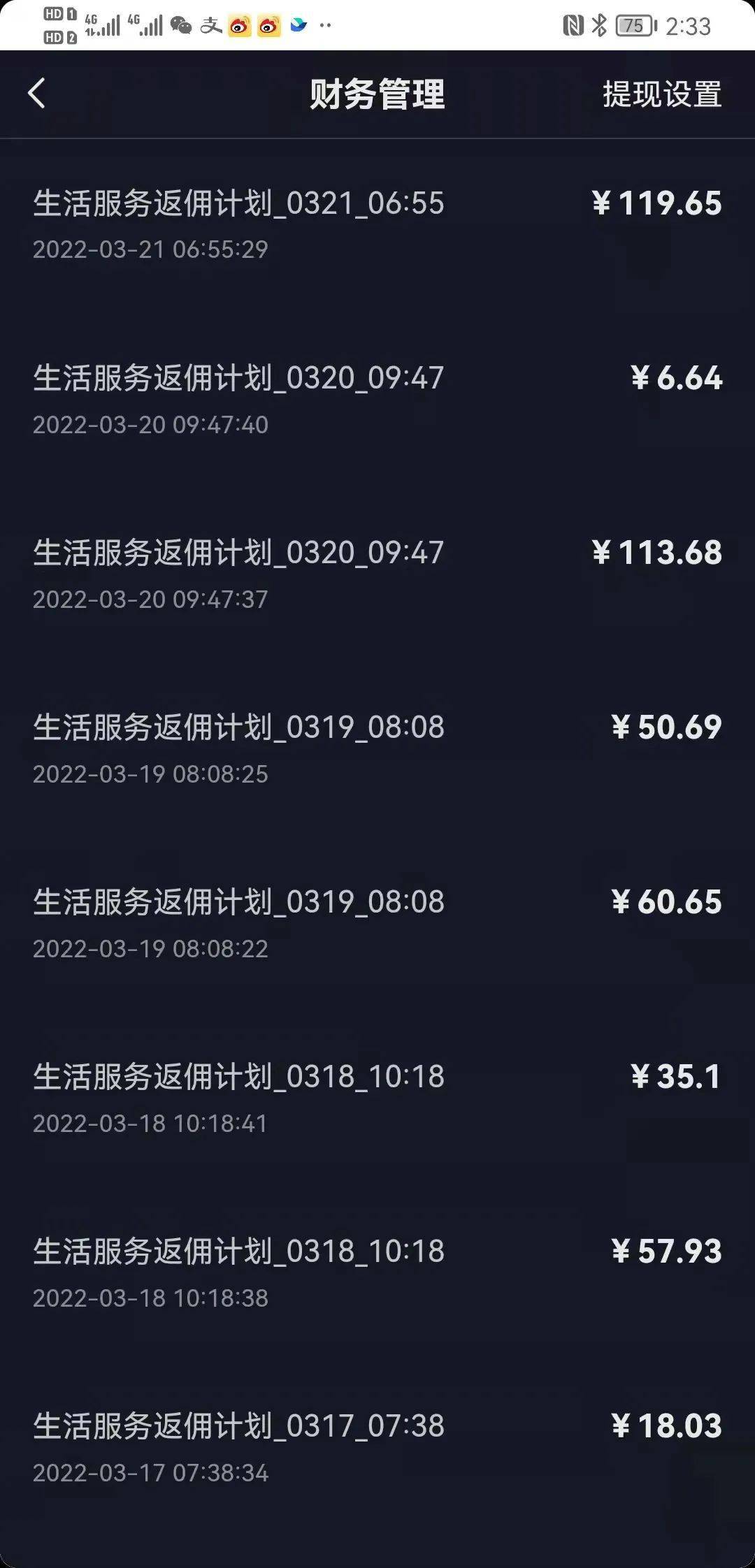
Task: Select the 财务管理 title tab
Action: [377, 96]
